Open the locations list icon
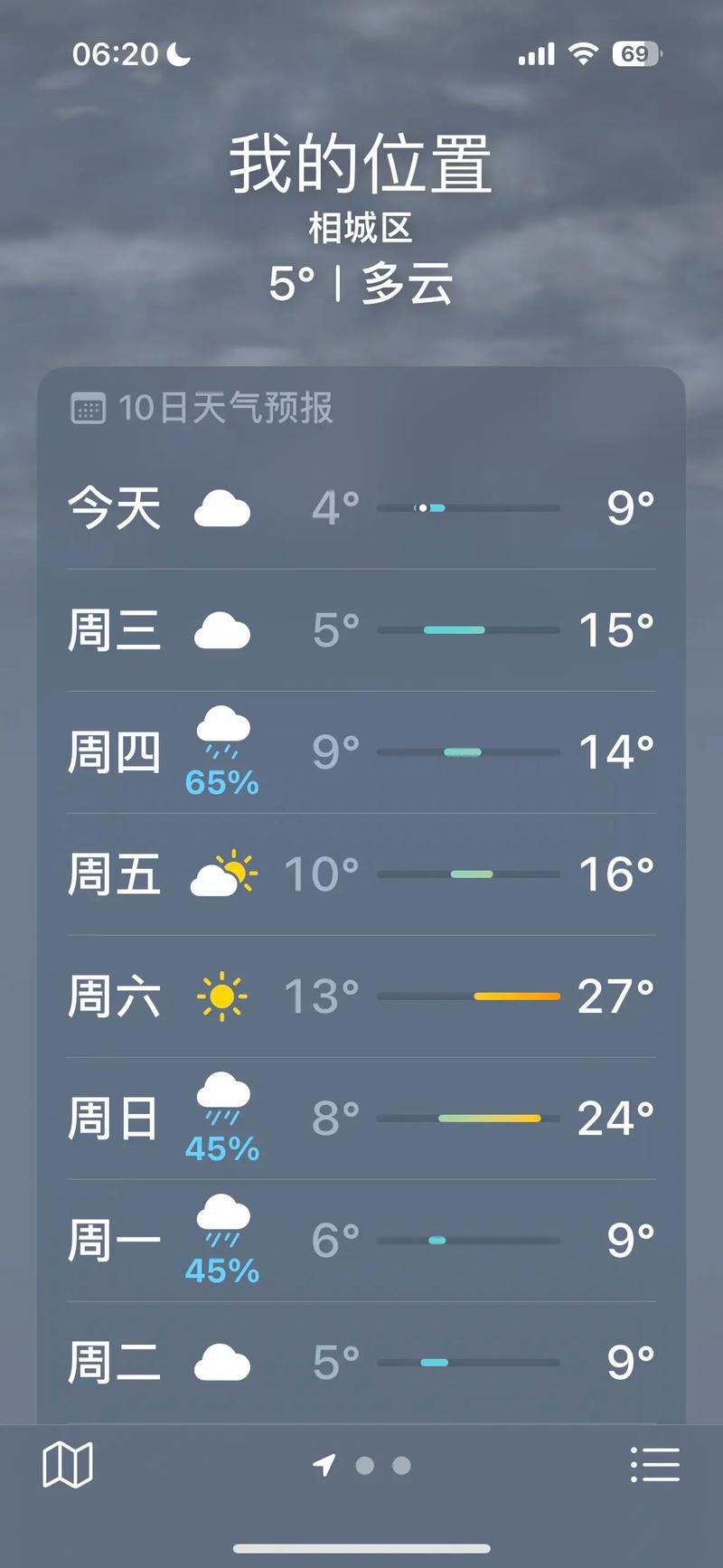 click(656, 1465)
